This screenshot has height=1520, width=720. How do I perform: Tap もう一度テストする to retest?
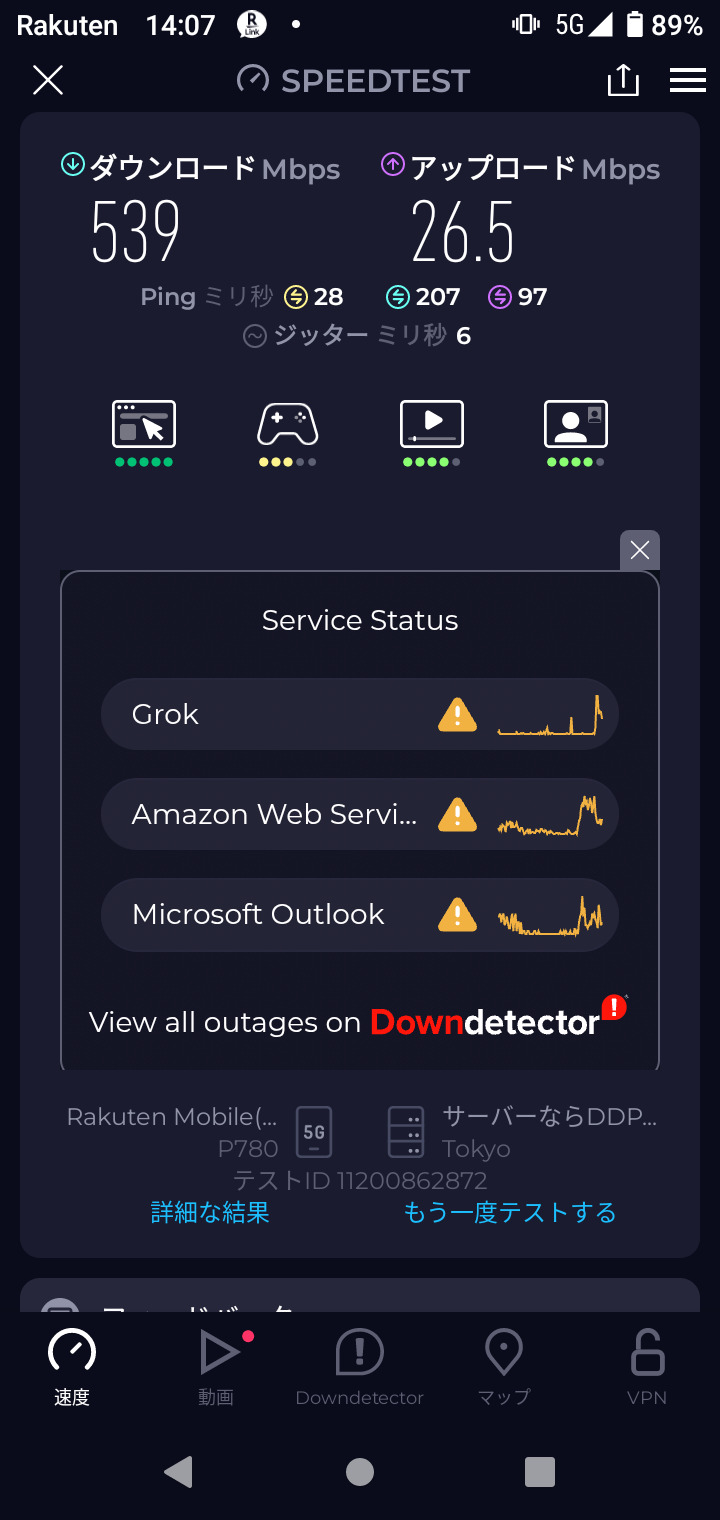pyautogui.click(x=510, y=1212)
